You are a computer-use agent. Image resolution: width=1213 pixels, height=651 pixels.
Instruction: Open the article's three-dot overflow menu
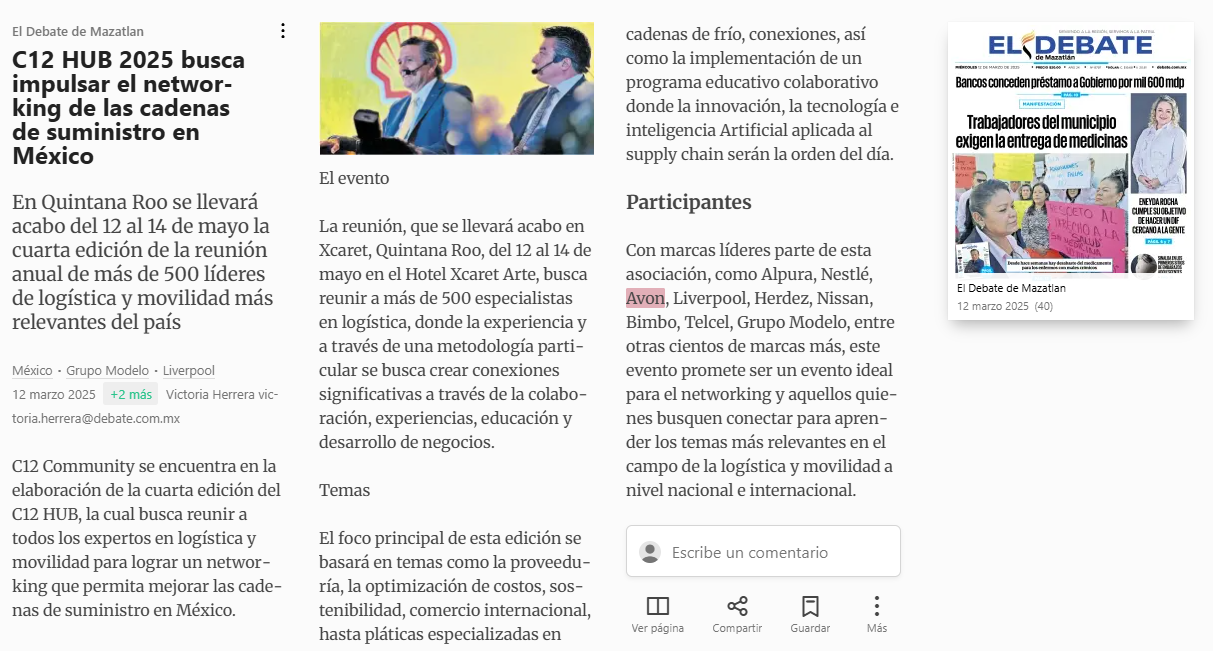(x=282, y=31)
